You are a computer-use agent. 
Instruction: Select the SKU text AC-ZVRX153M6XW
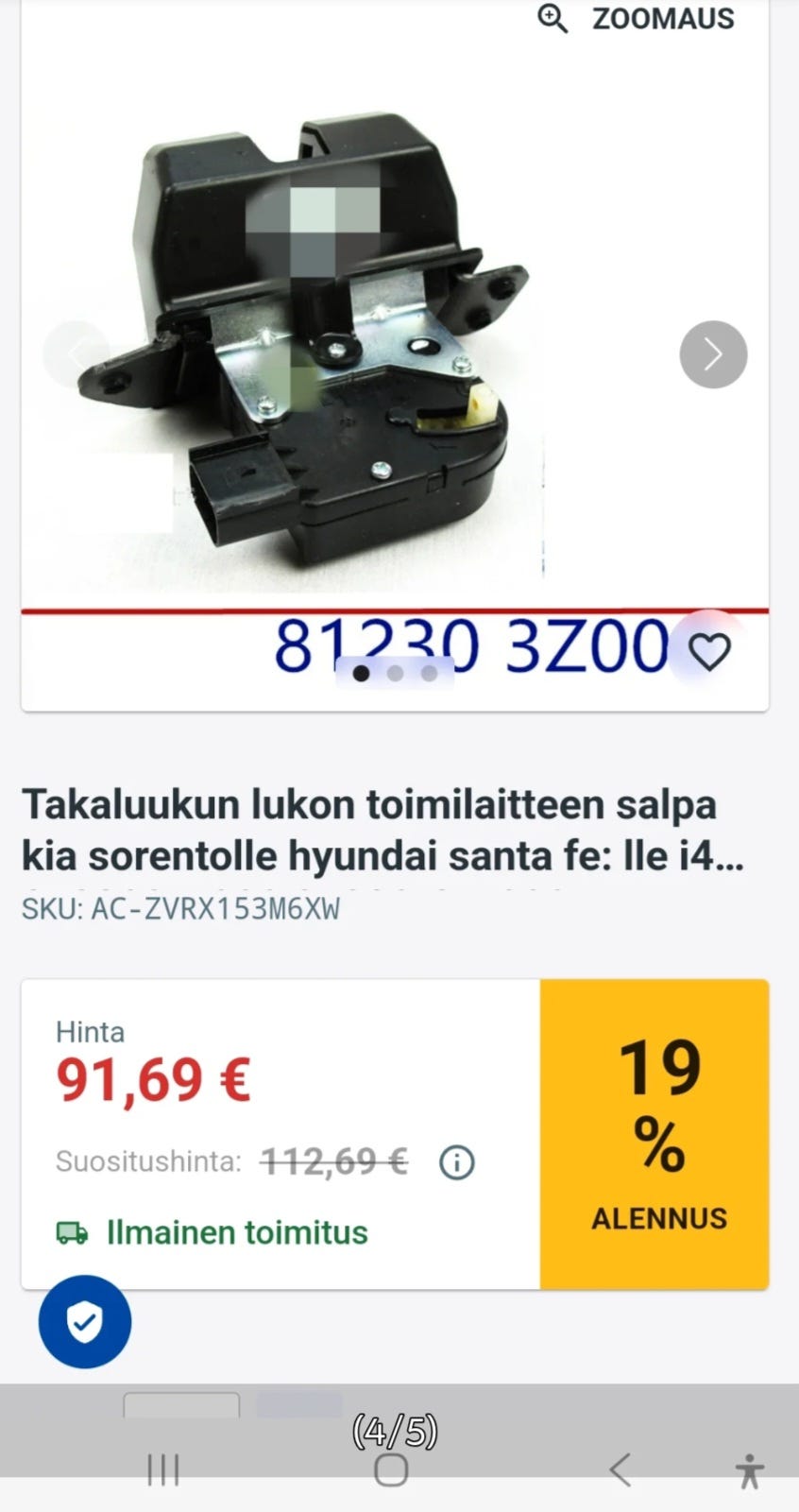(180, 908)
